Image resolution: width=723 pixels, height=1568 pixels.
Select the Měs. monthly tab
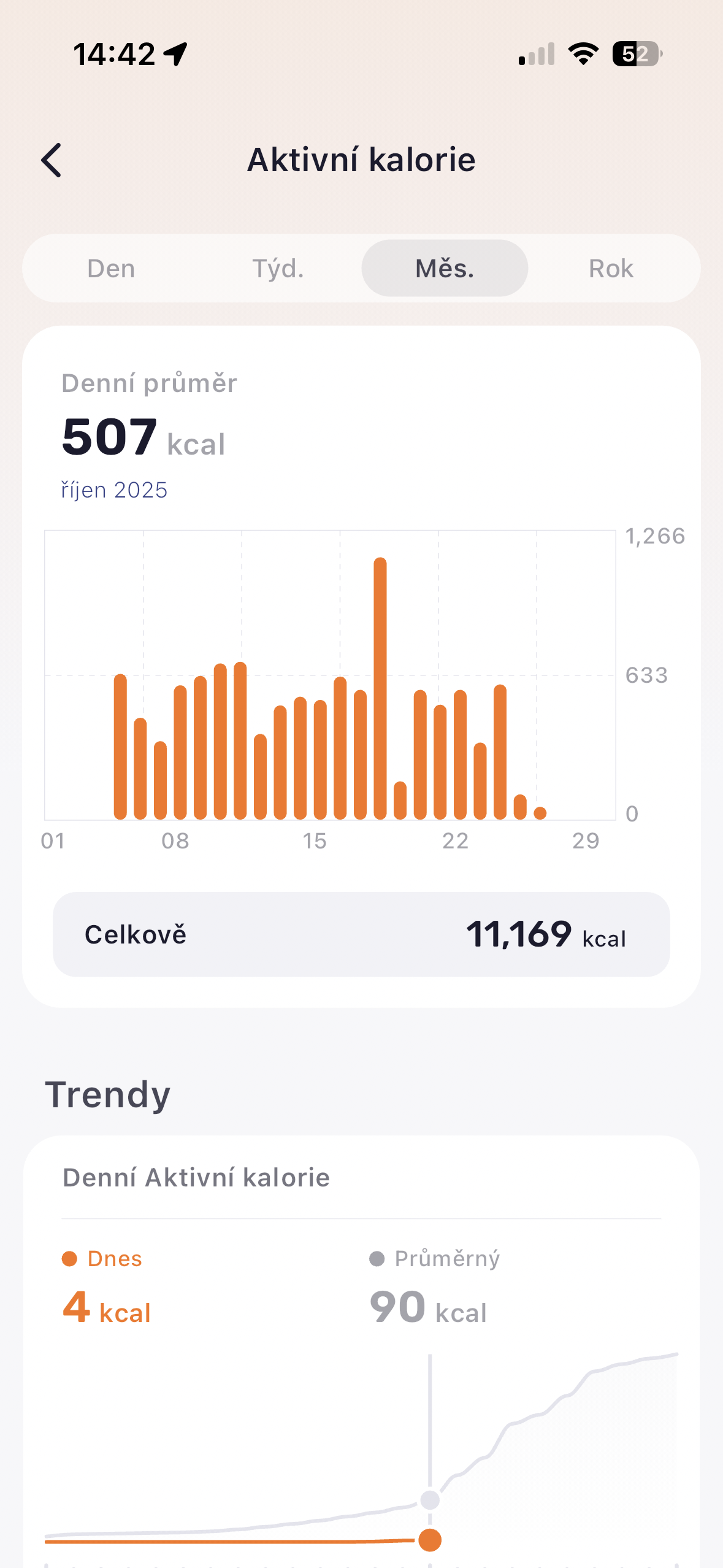tap(445, 269)
